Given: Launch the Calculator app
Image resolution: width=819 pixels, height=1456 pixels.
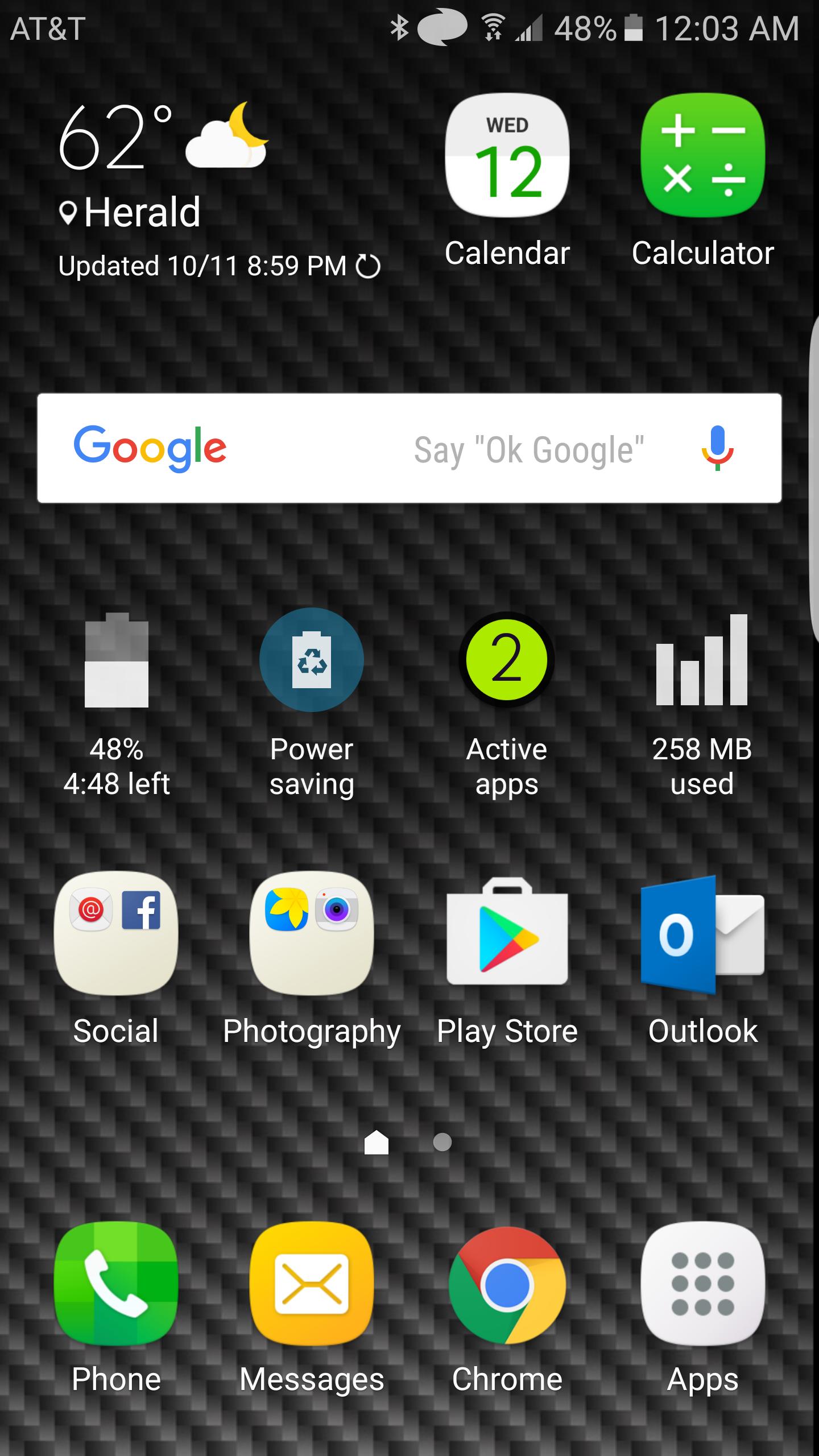Looking at the screenshot, I should click(x=702, y=156).
